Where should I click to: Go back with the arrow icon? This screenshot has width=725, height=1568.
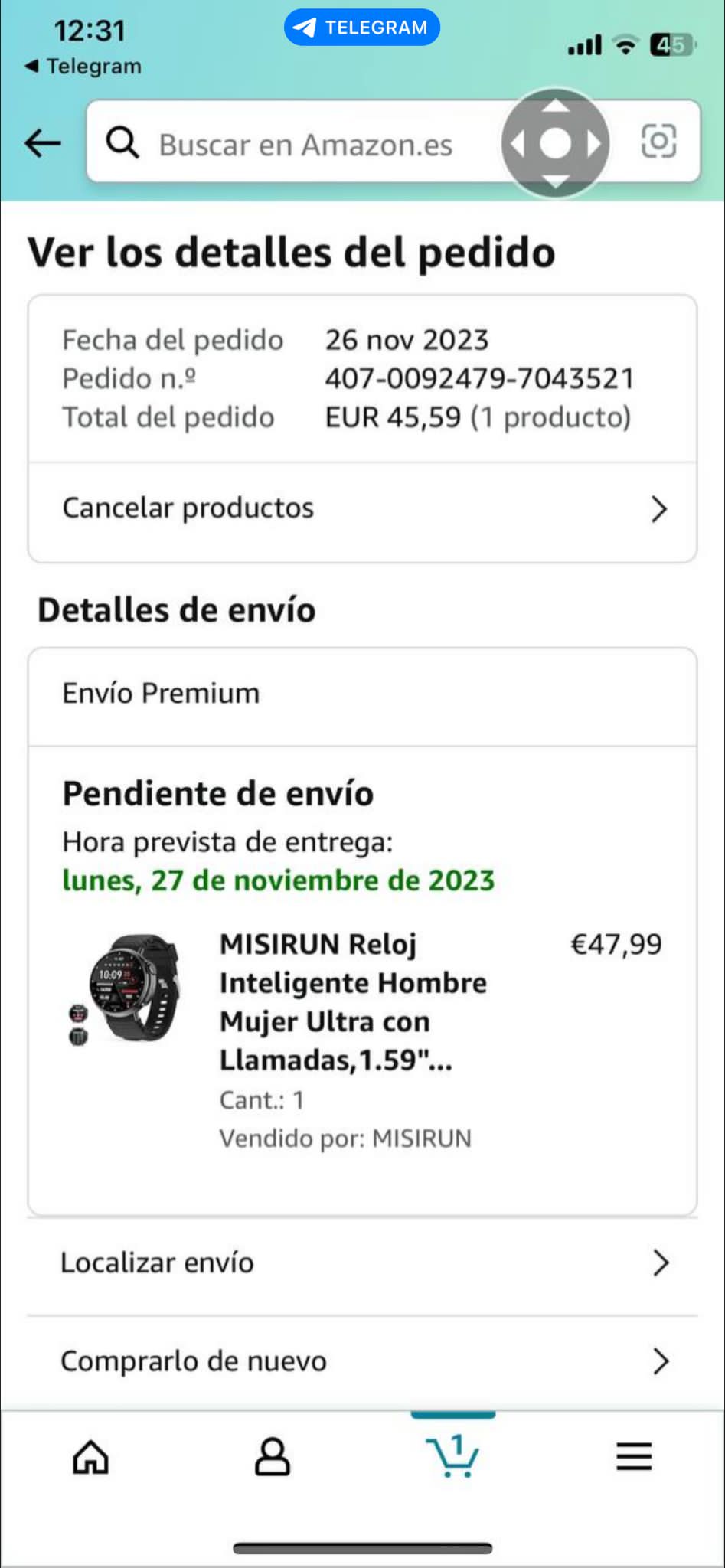coord(43,142)
